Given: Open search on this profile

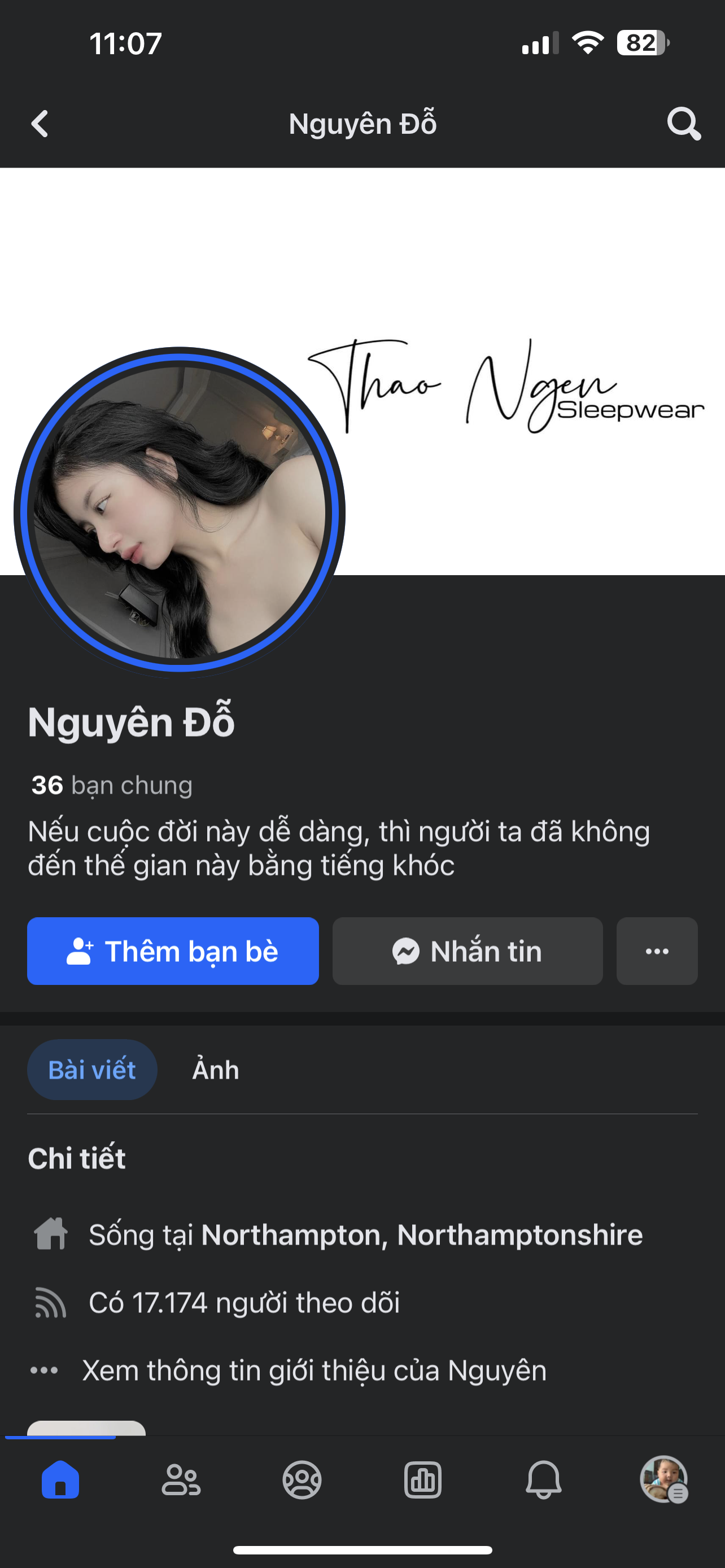Looking at the screenshot, I should 683,124.
